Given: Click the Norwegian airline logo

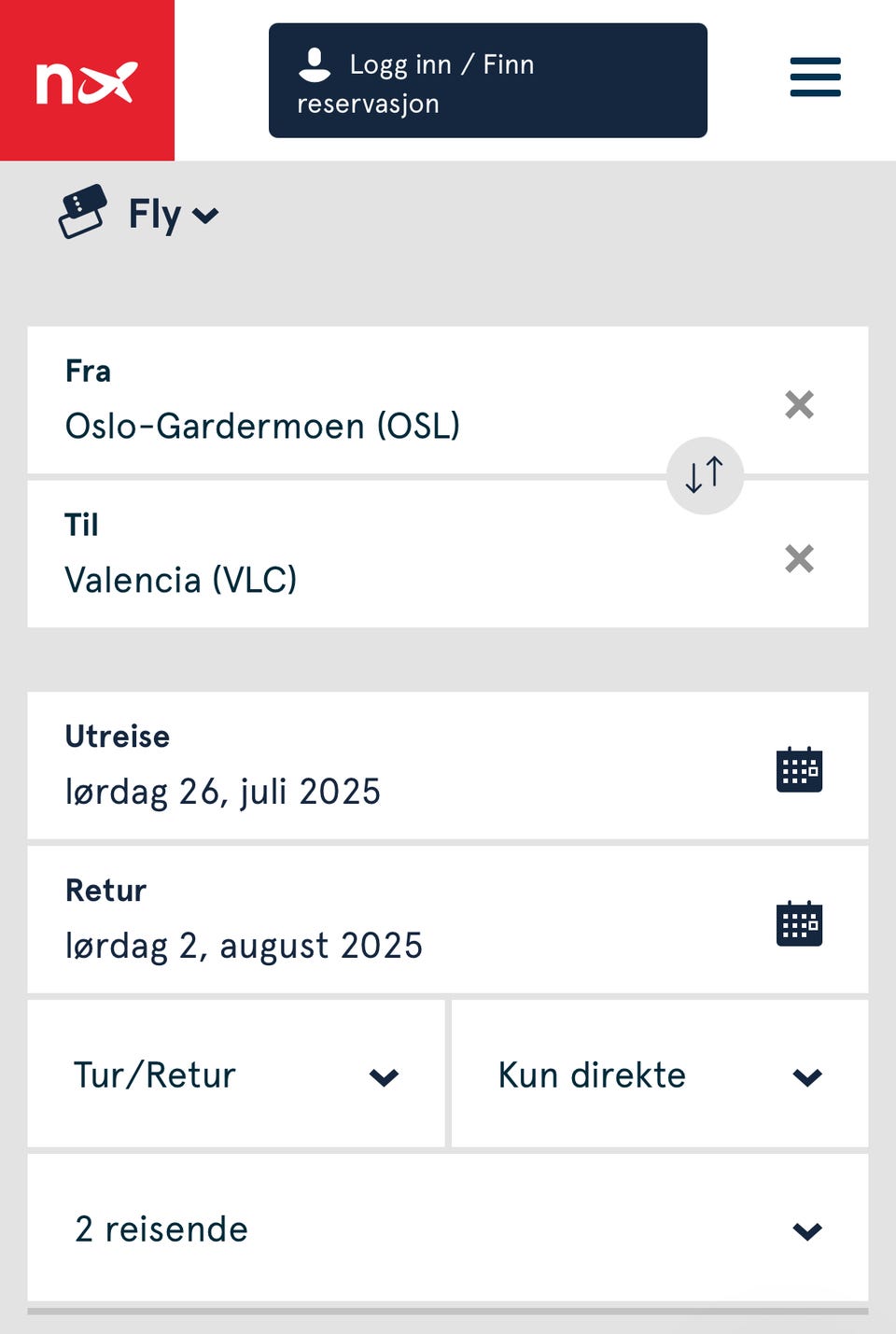Looking at the screenshot, I should coord(87,79).
